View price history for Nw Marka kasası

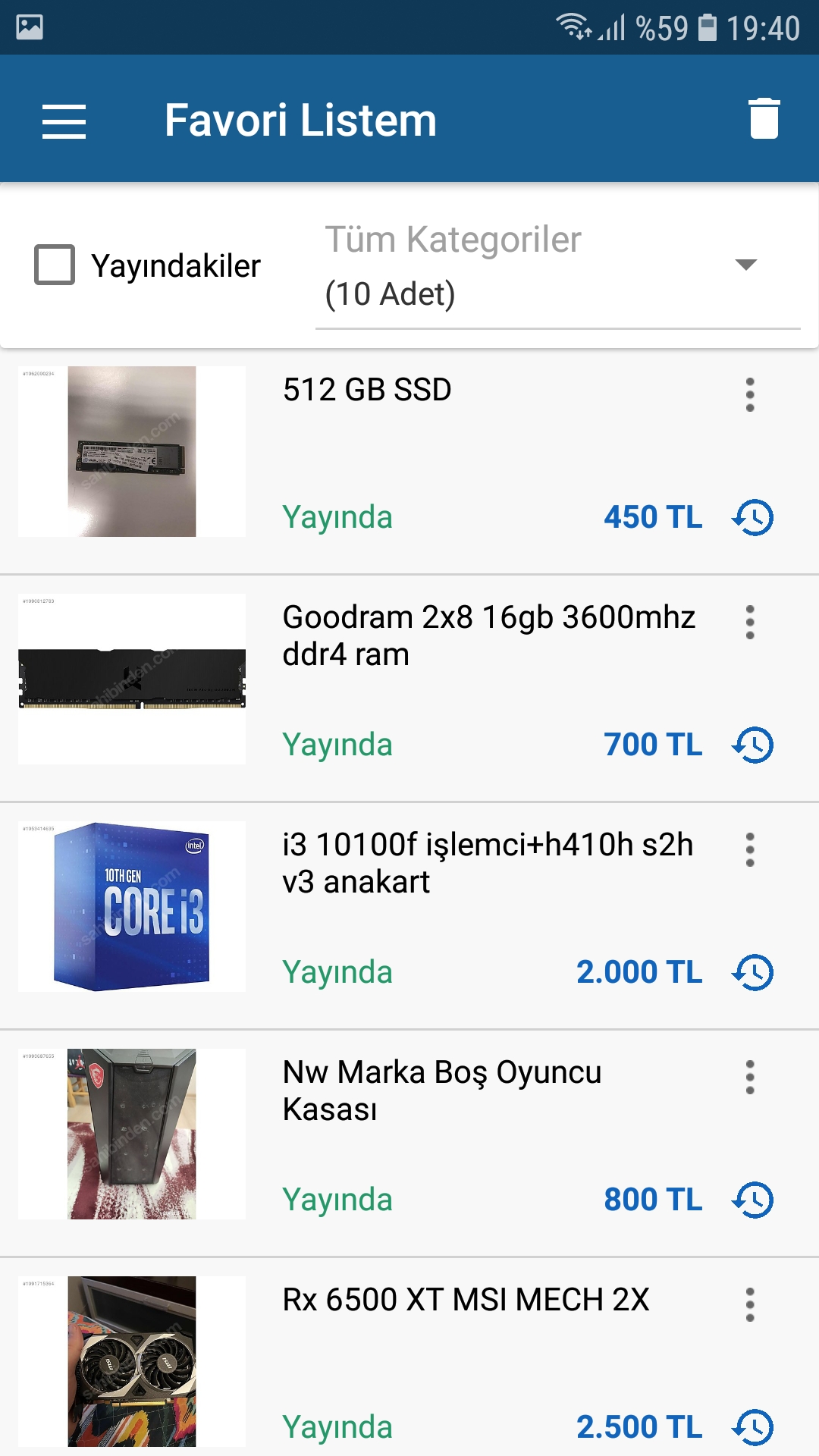(752, 1200)
